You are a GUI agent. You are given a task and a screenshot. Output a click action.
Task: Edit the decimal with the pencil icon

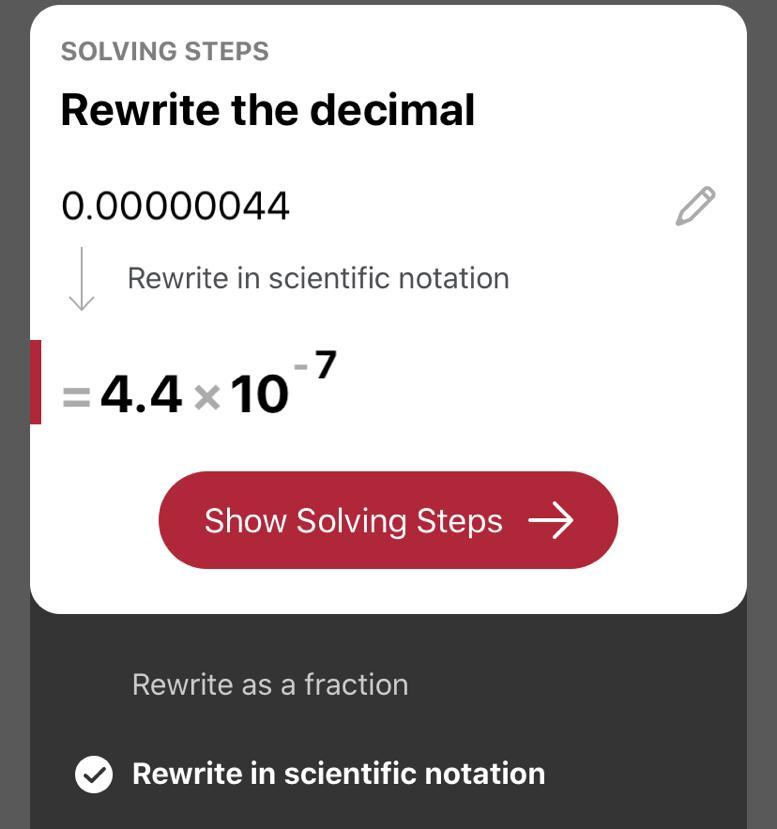695,206
